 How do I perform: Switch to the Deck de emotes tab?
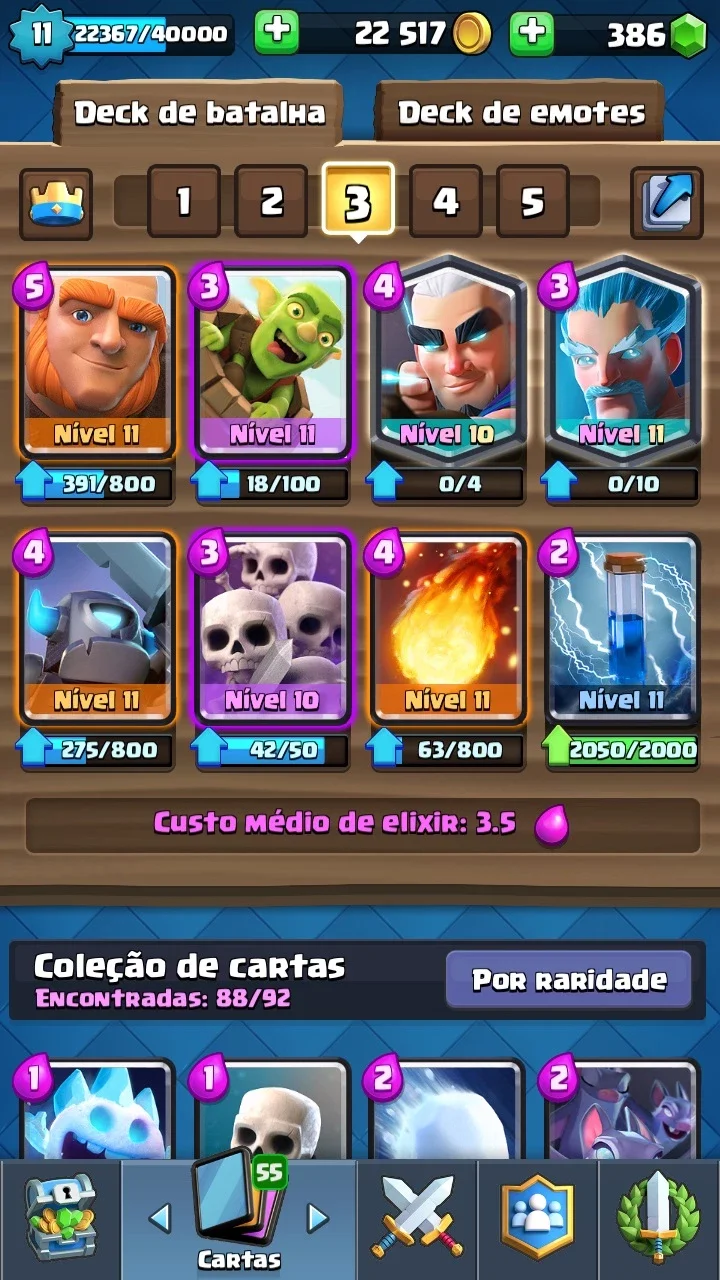coord(522,112)
